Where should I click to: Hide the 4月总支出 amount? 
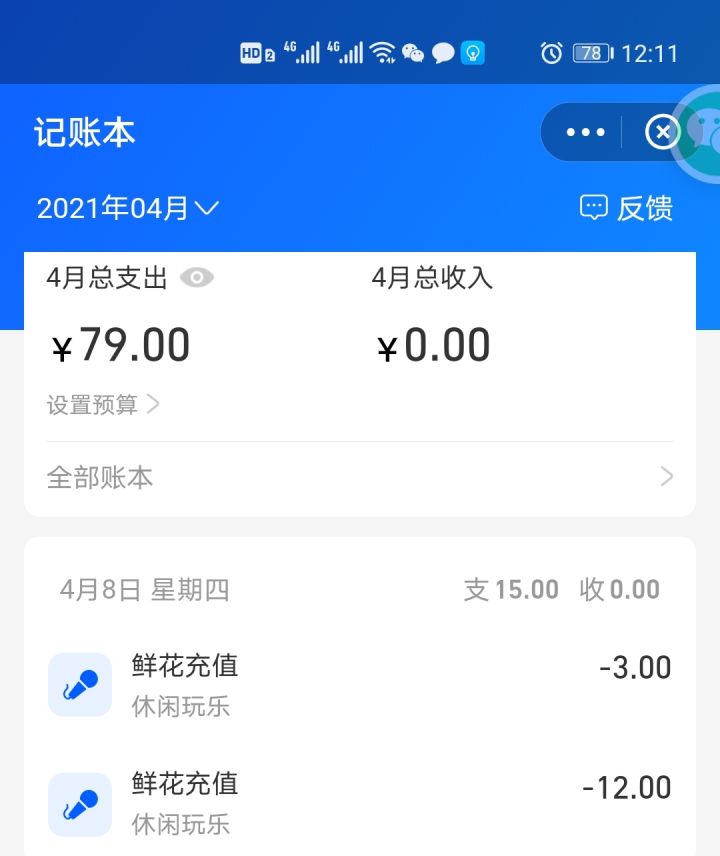point(197,278)
